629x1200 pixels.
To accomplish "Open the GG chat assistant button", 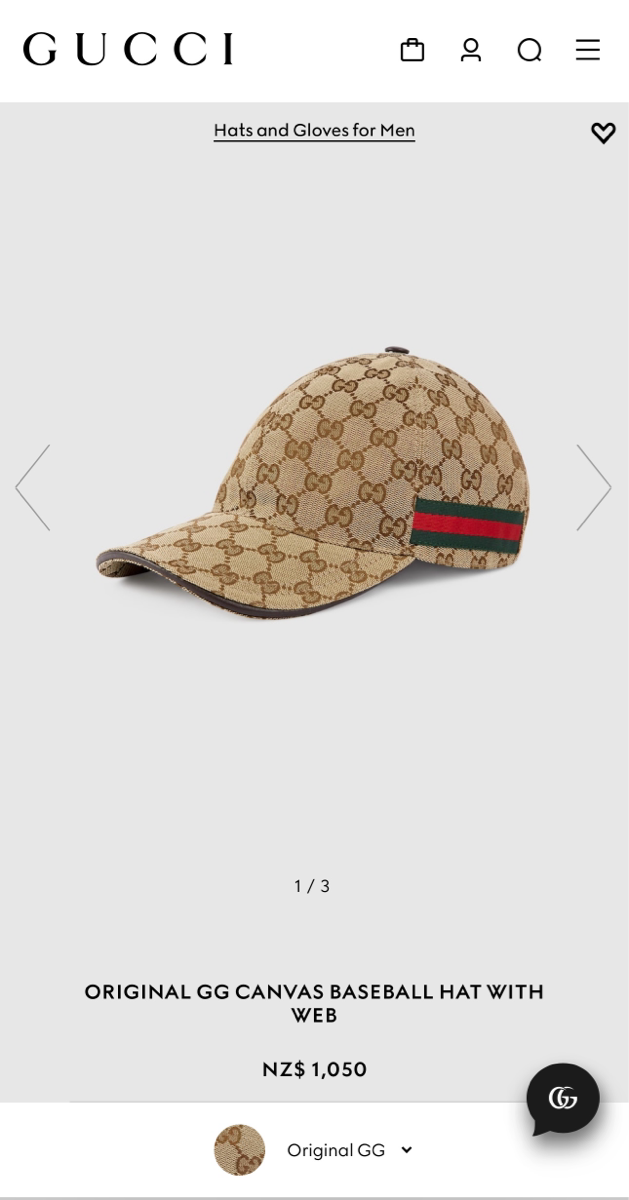I will pyautogui.click(x=563, y=1099).
